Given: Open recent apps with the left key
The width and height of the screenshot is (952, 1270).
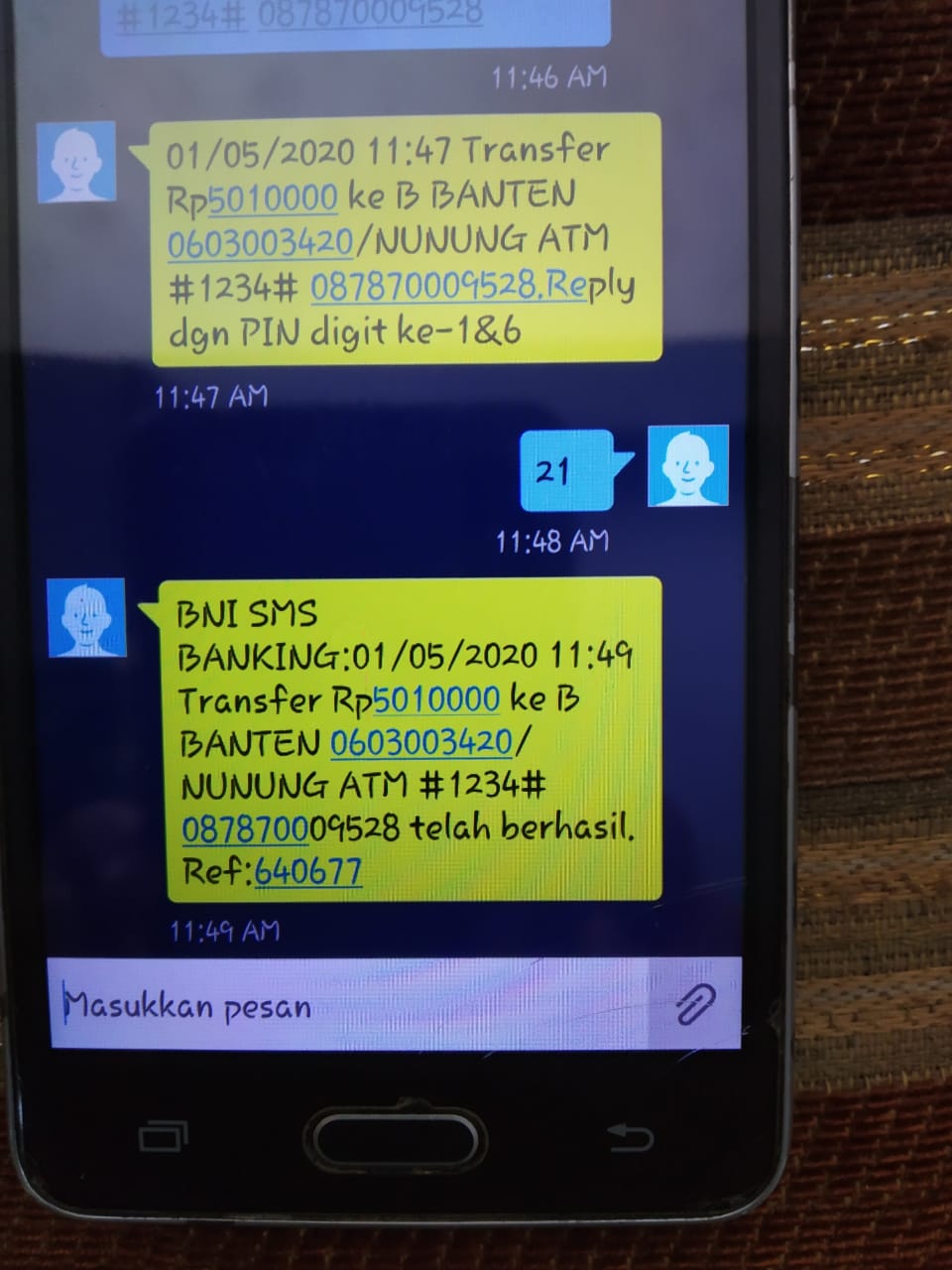Looking at the screenshot, I should coord(164,1135).
